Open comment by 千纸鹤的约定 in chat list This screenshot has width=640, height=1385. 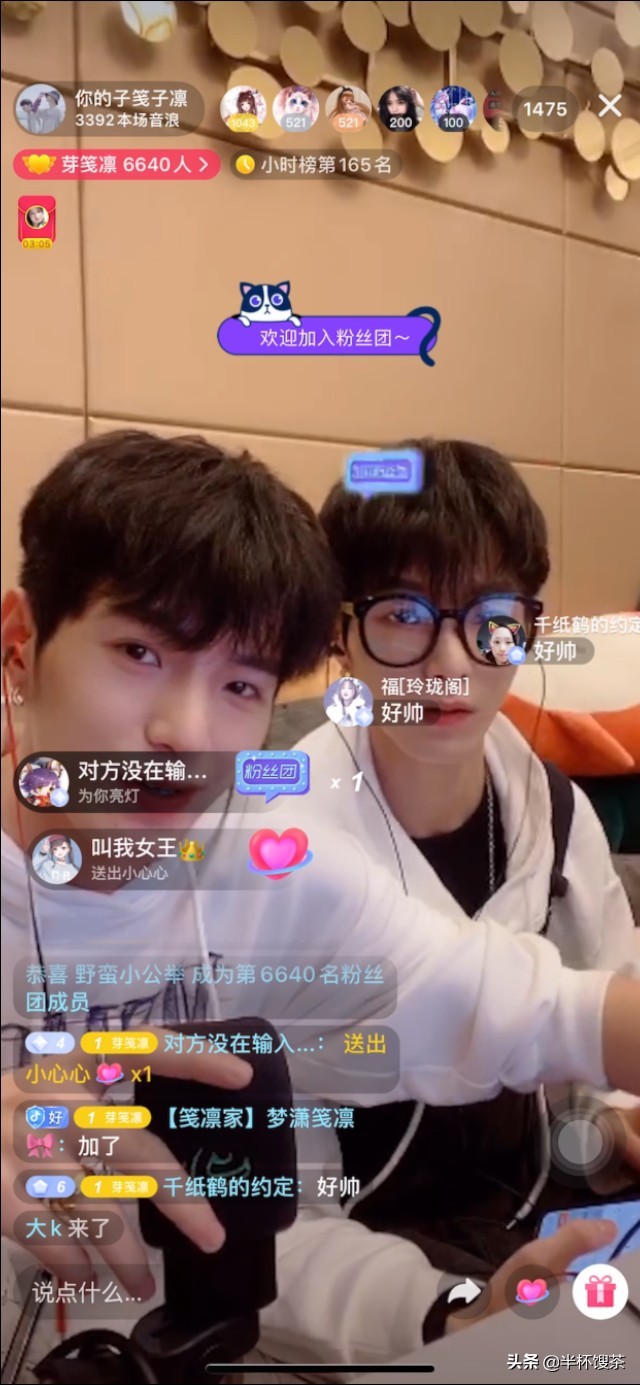pyautogui.click(x=190, y=1187)
